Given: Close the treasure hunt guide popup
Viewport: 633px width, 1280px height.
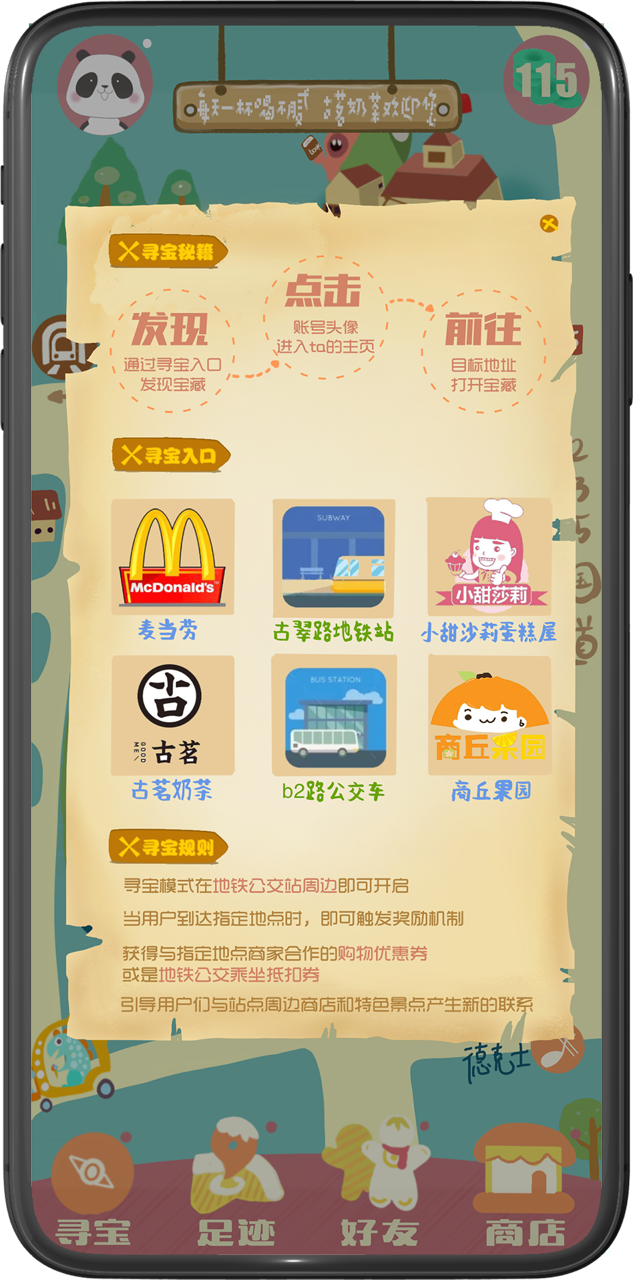Looking at the screenshot, I should click(548, 224).
